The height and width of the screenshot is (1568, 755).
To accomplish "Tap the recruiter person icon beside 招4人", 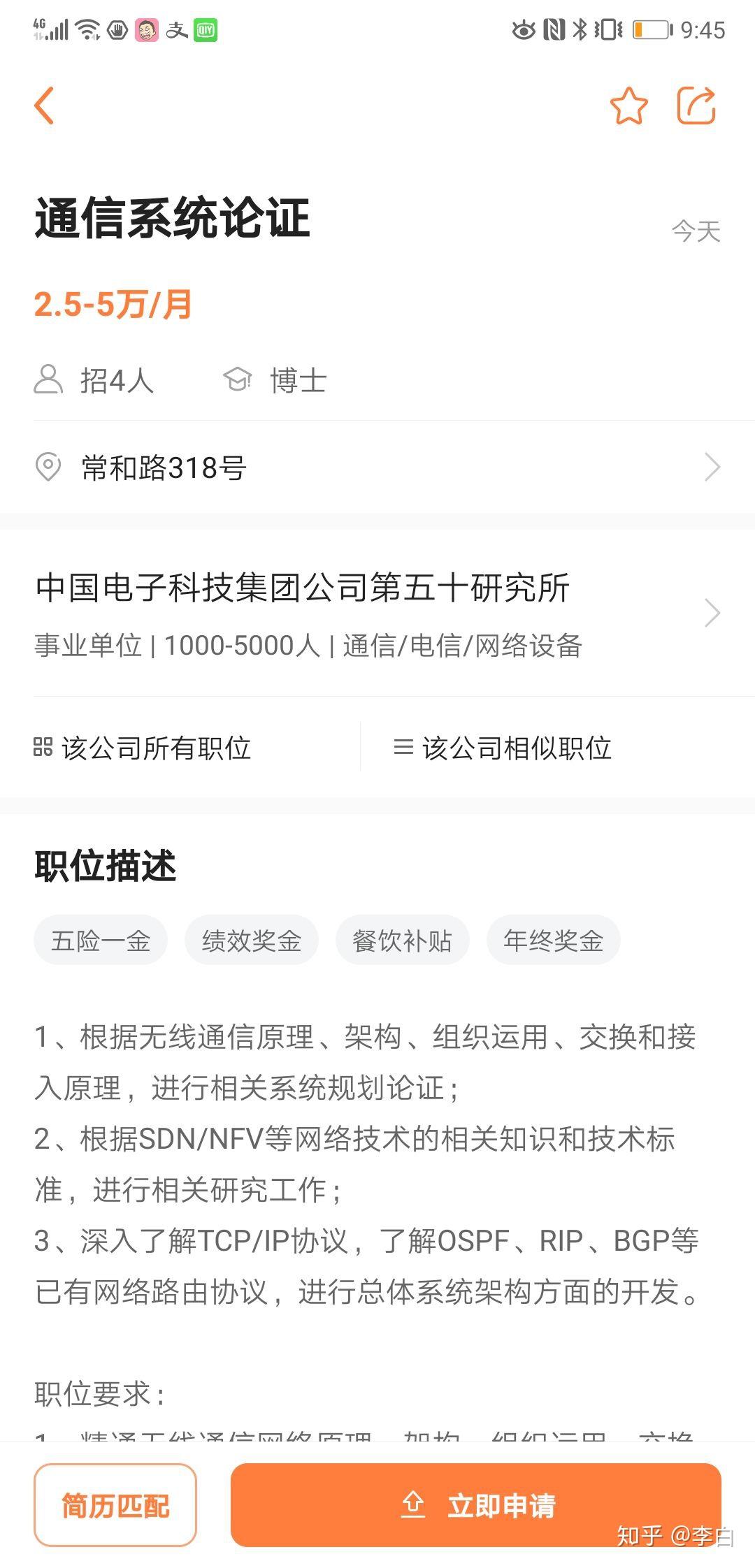I will (48, 379).
